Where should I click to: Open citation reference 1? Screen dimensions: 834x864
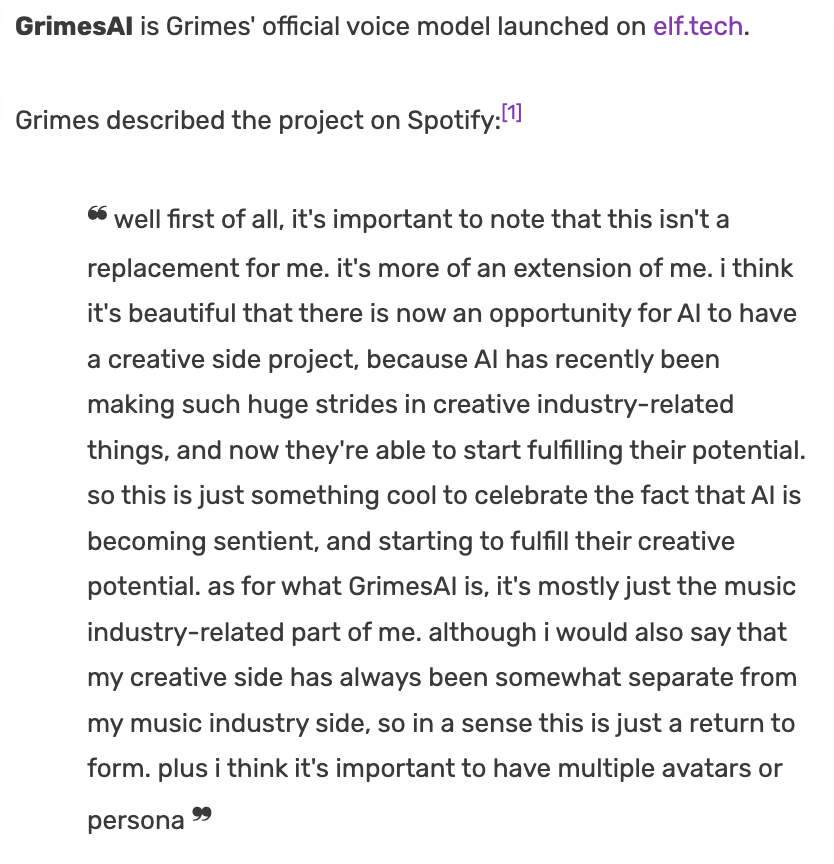pos(511,113)
